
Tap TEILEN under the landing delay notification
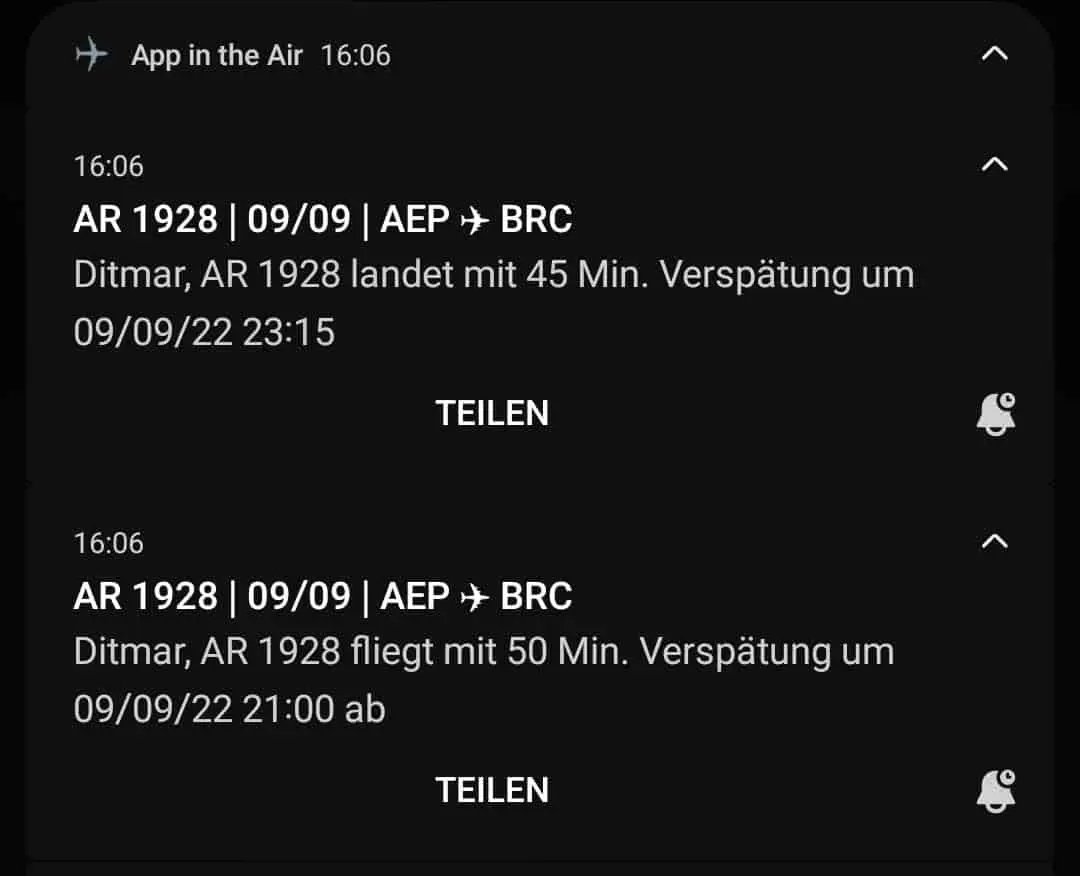[x=492, y=413]
